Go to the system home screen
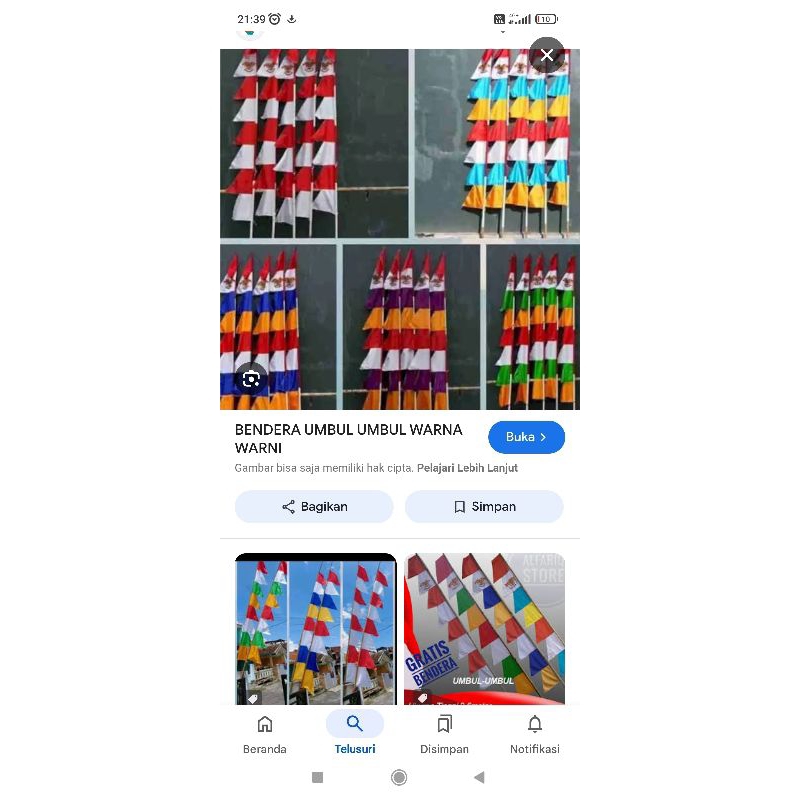This screenshot has width=800, height=800. pos(399,777)
